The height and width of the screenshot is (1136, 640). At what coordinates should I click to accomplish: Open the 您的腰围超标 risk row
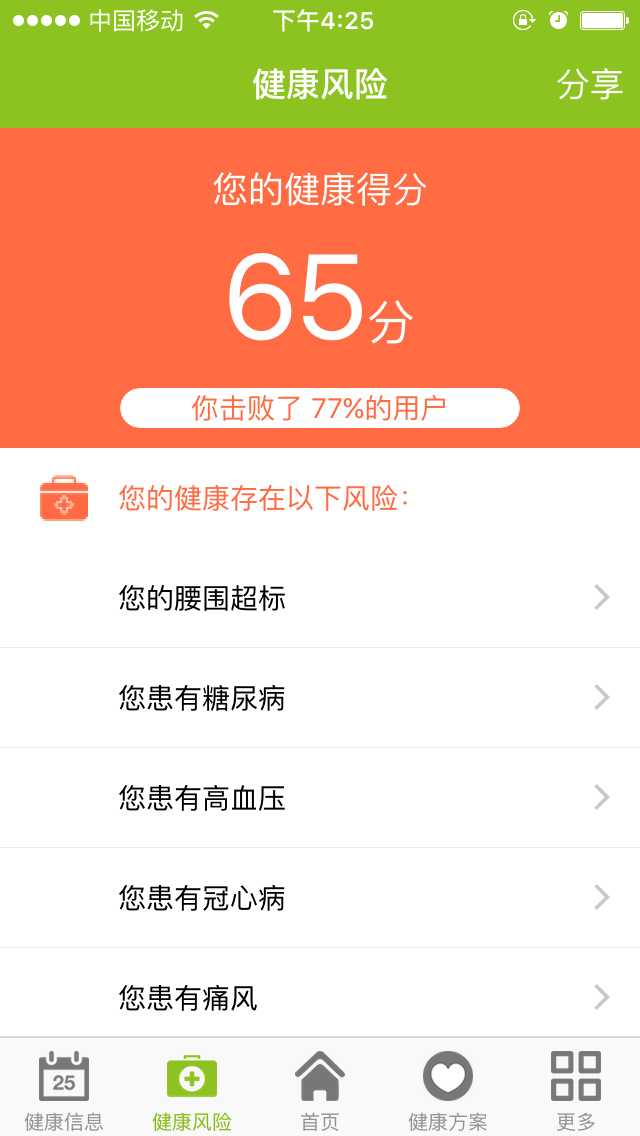tap(320, 598)
